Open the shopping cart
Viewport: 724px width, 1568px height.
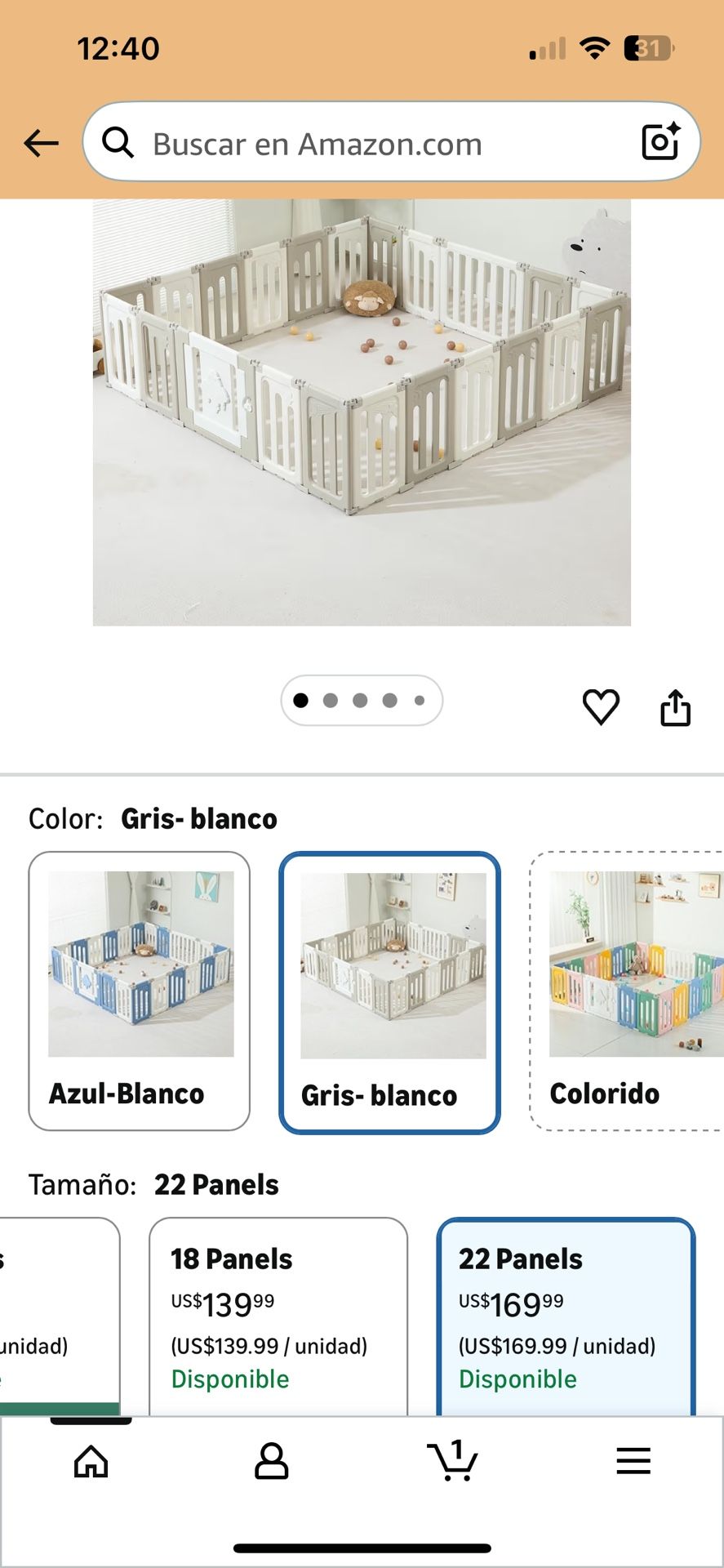click(452, 1460)
